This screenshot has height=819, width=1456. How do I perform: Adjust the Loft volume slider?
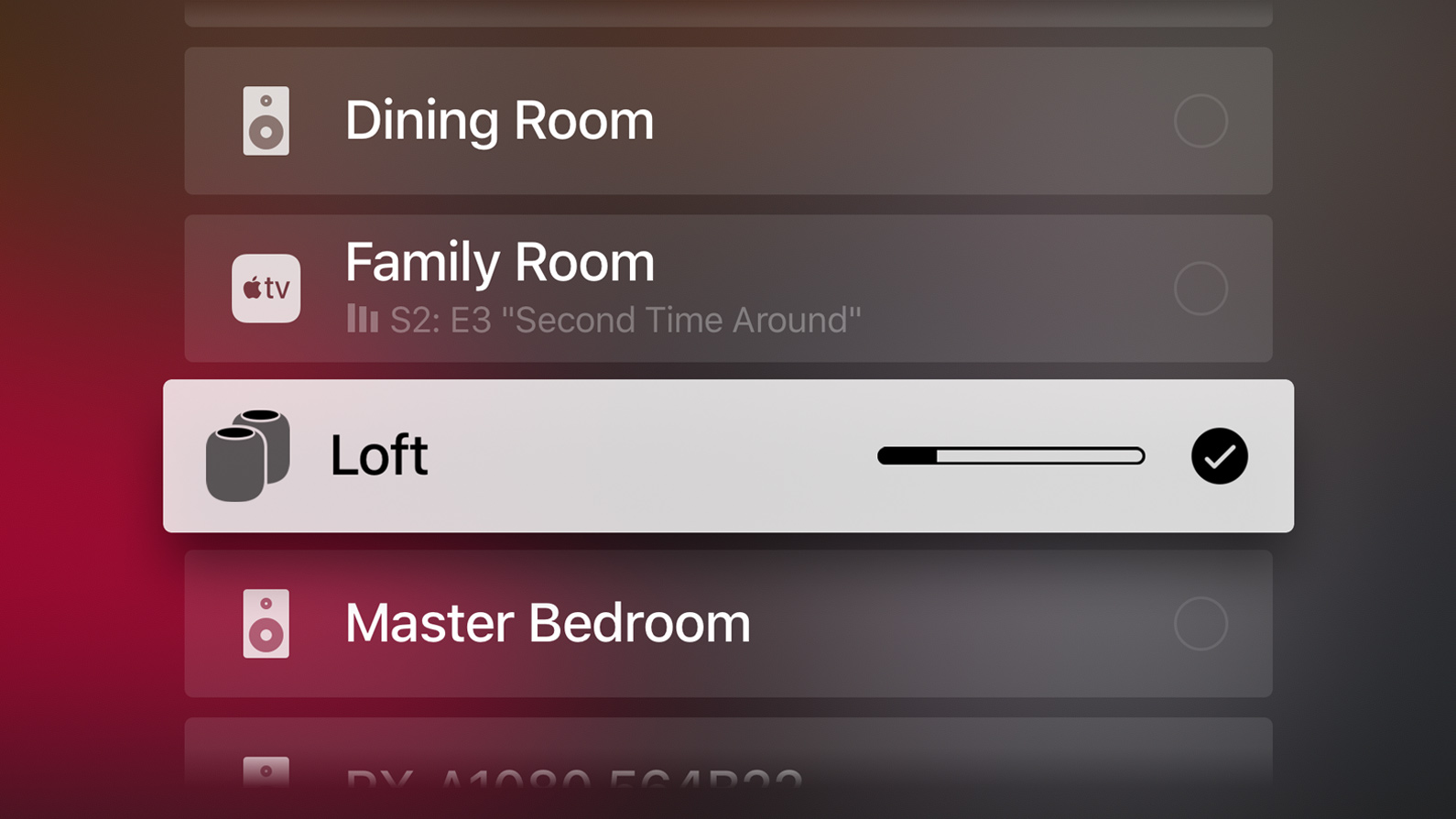tap(1010, 456)
